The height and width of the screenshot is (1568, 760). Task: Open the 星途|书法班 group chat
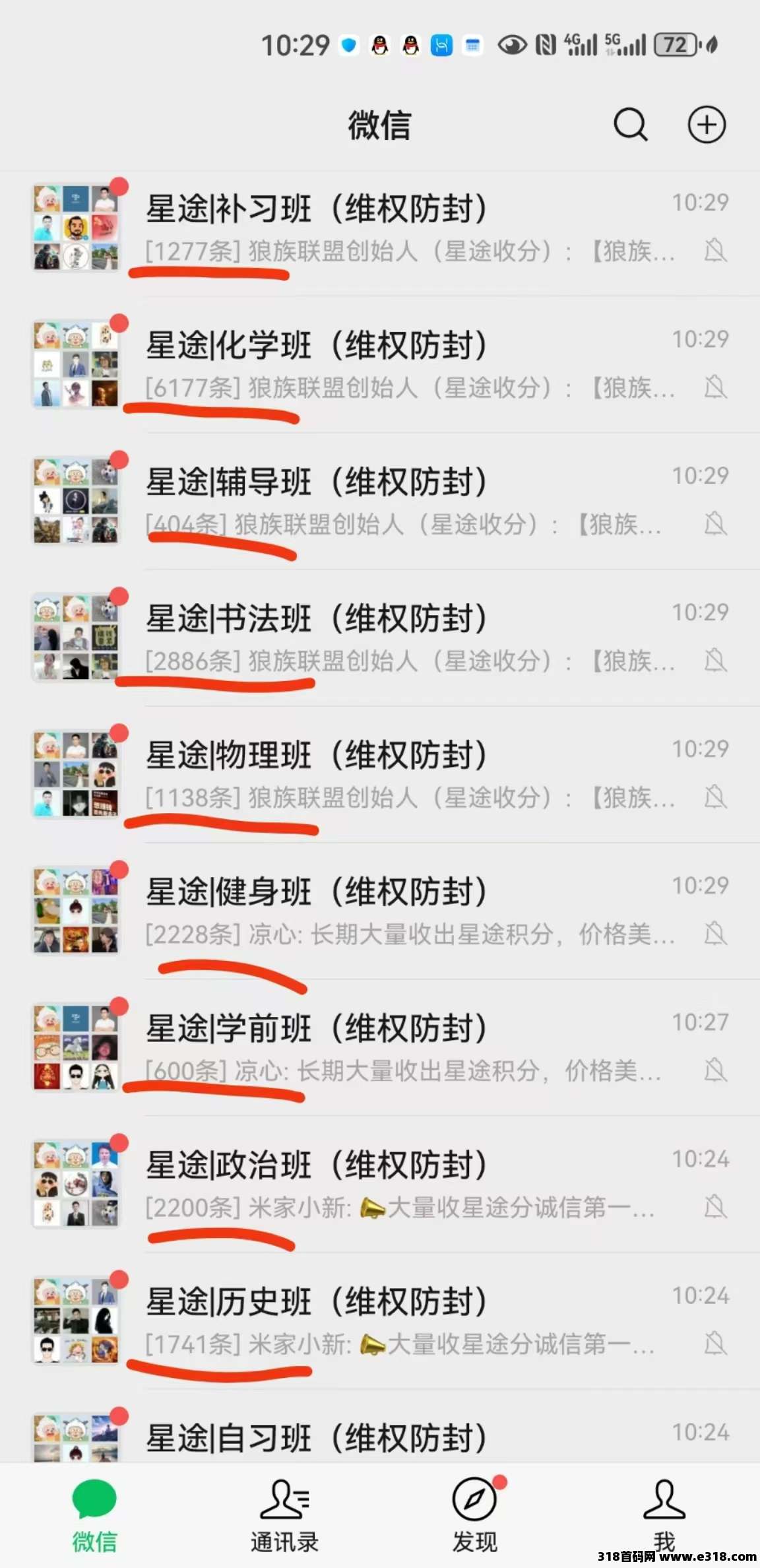380,637
